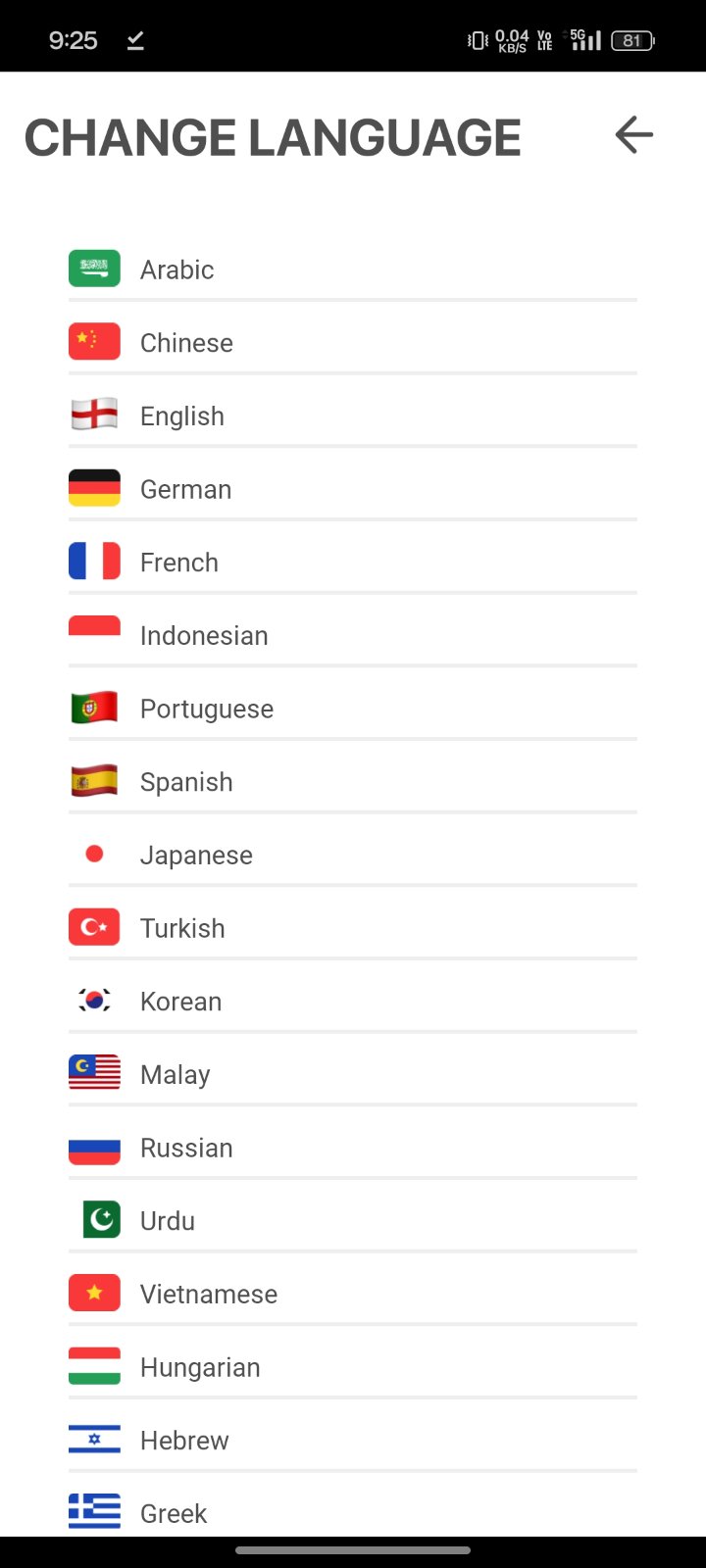Change the language to Hungarian
Image resolution: width=706 pixels, height=1568 pixels.
click(200, 1367)
